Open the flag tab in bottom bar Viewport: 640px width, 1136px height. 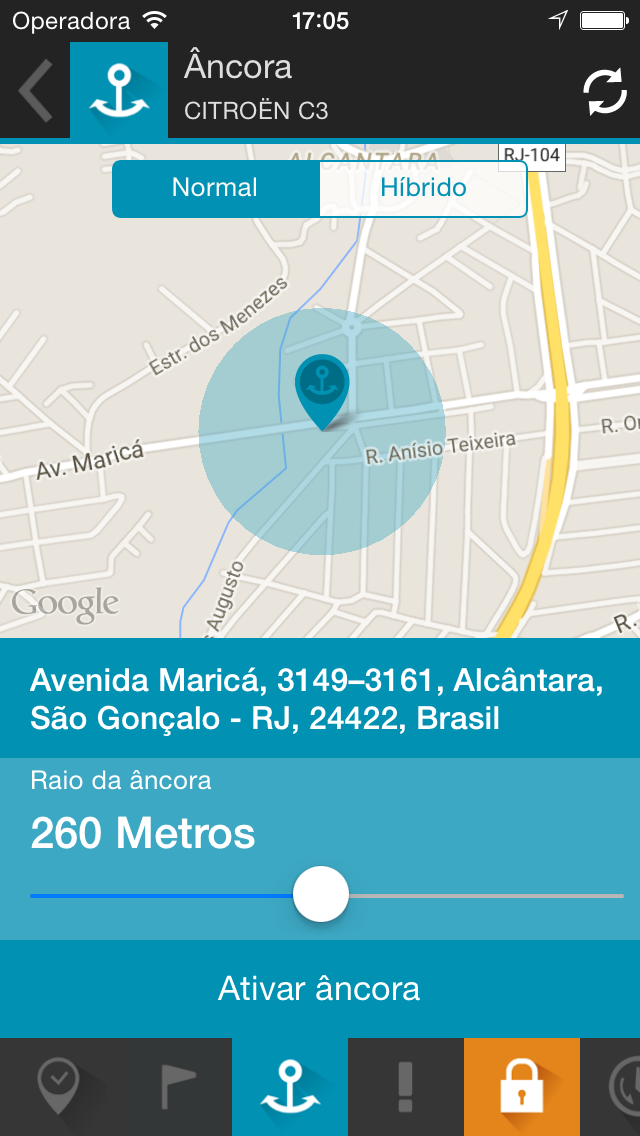tap(174, 1087)
